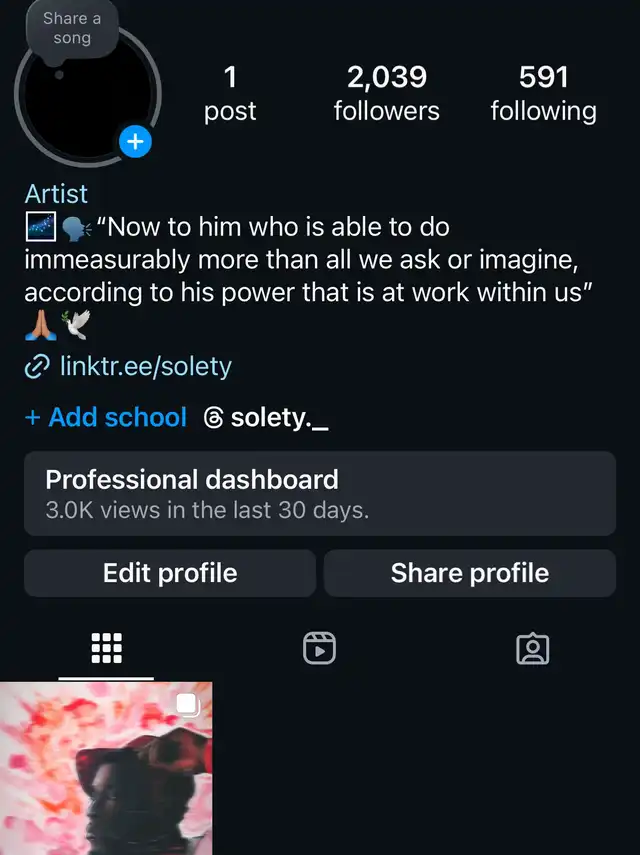Tap Share profile

tap(469, 573)
